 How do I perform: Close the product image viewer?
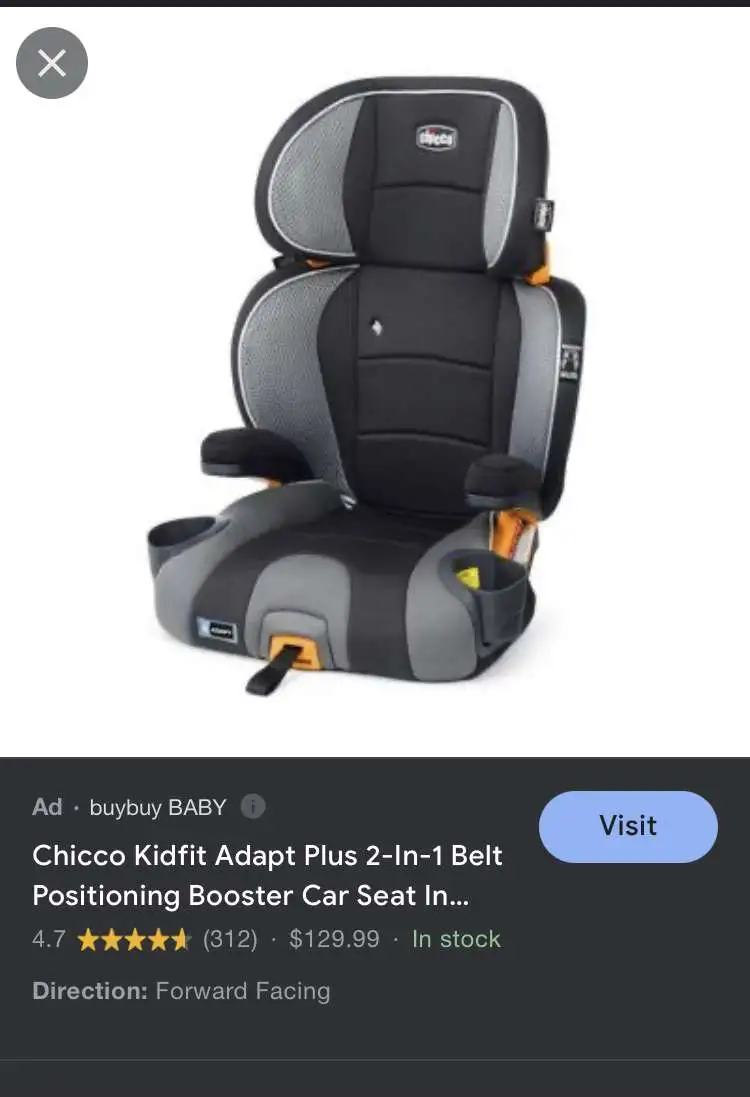pyautogui.click(x=52, y=64)
